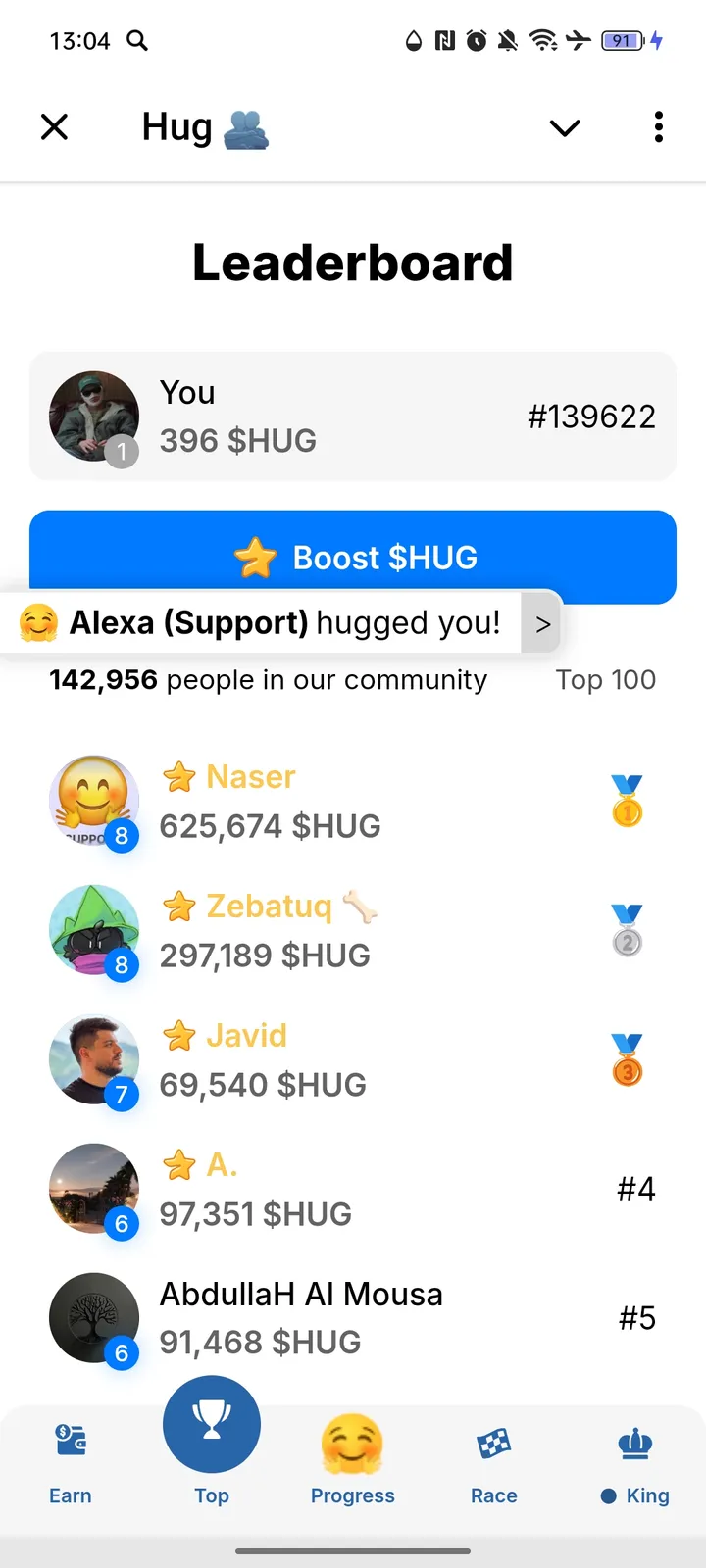Viewport: 706px width, 1568px height.
Task: Click Zebatuq's silver medal icon
Action: tap(628, 928)
